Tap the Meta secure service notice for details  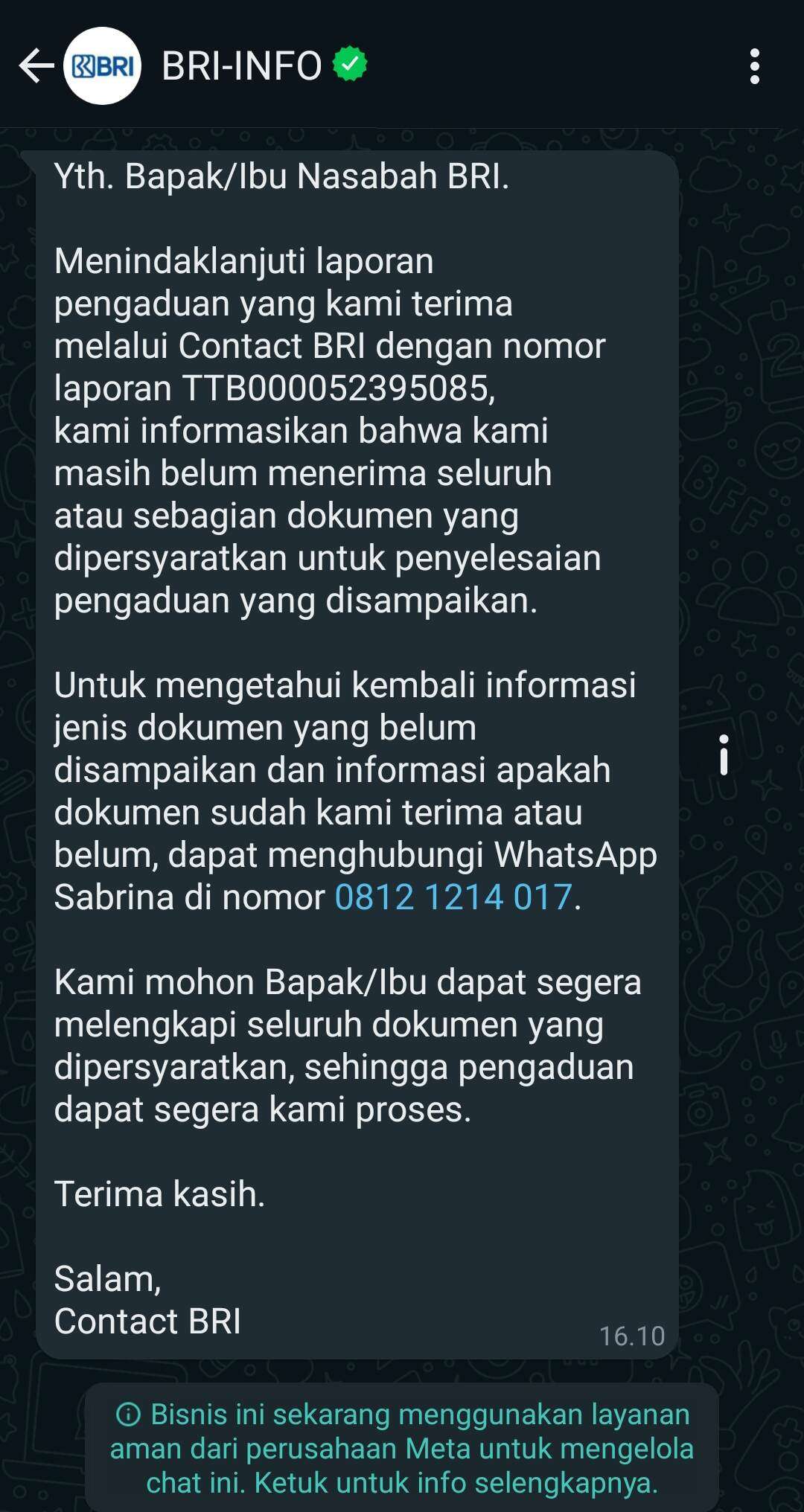(x=402, y=1448)
